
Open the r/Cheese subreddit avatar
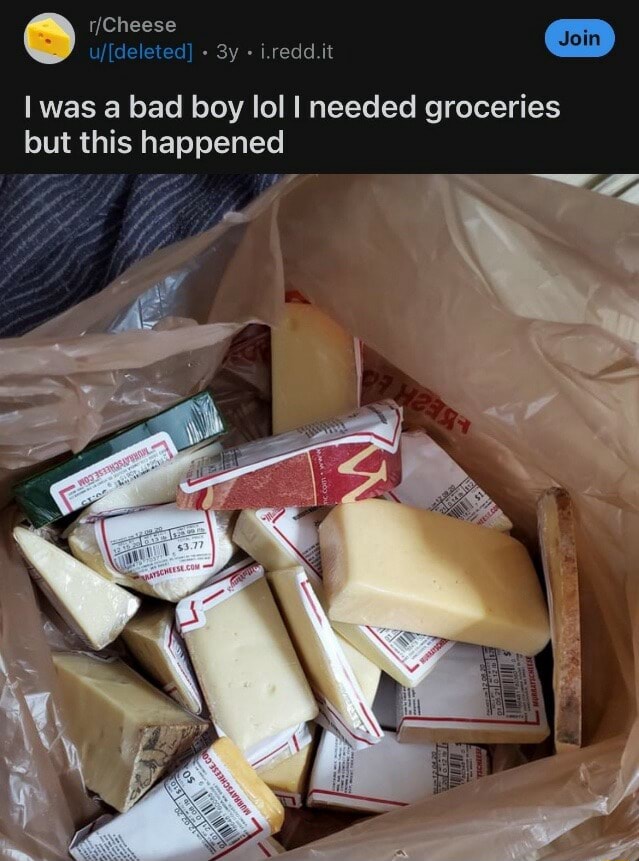tap(49, 38)
